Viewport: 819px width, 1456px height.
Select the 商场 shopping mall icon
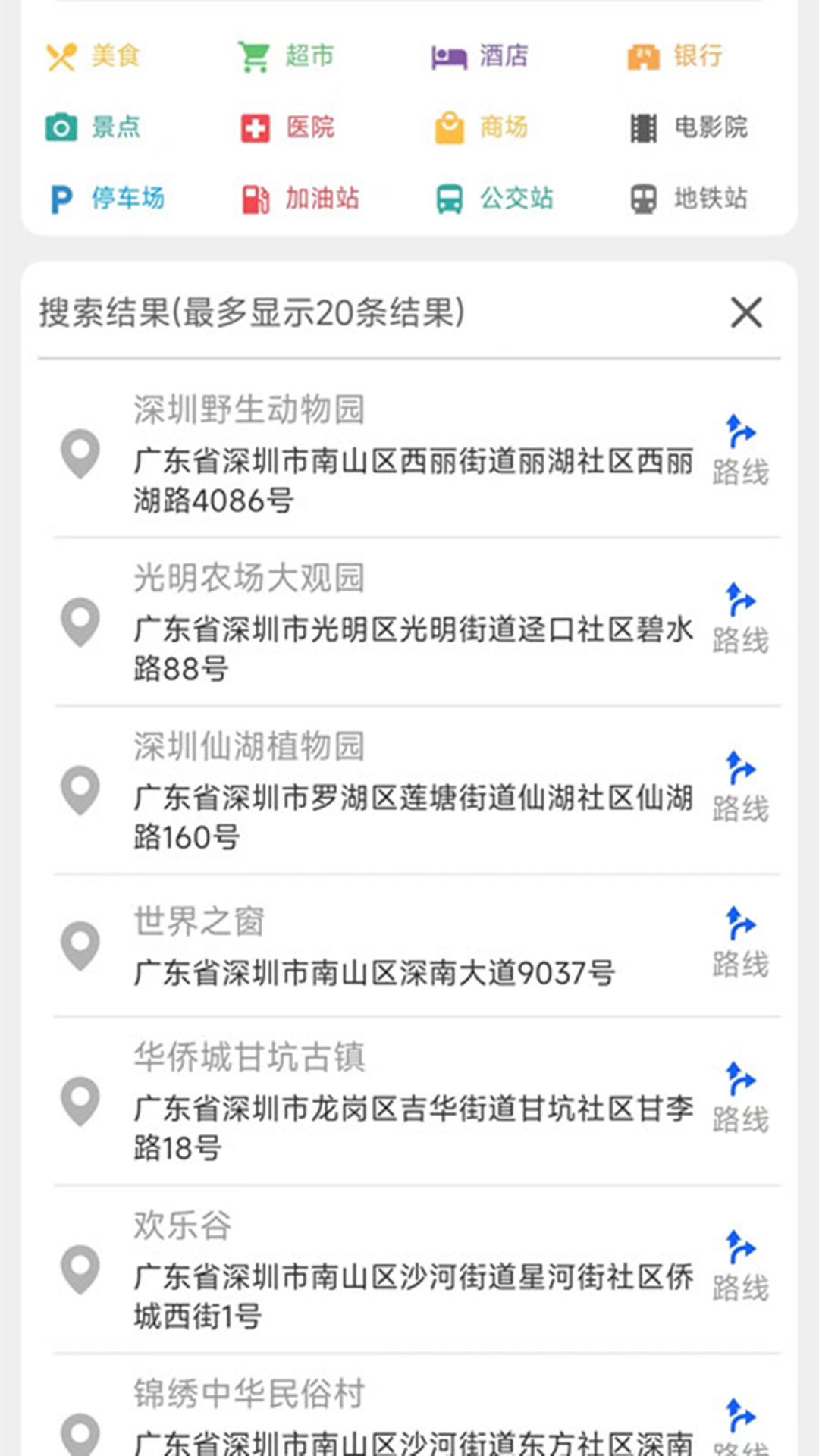tap(450, 127)
